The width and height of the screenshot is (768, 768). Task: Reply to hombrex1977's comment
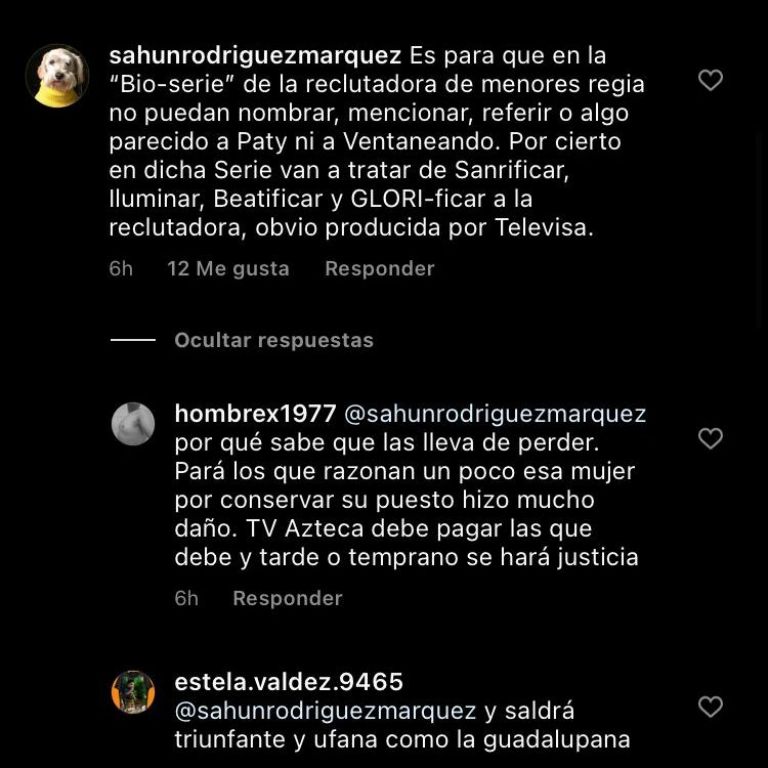tap(287, 599)
